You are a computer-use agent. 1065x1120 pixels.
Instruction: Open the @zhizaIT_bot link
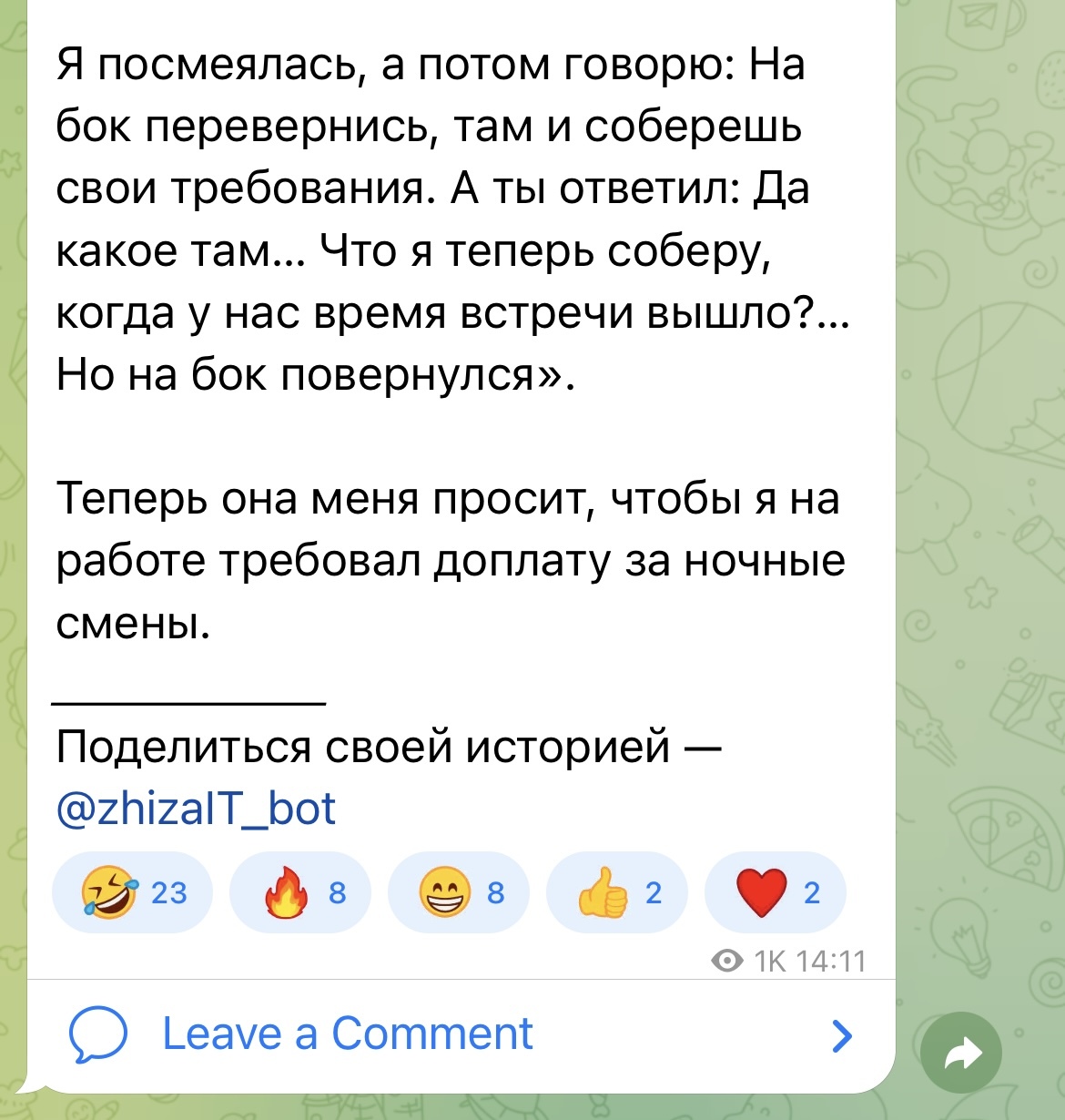coord(196,809)
